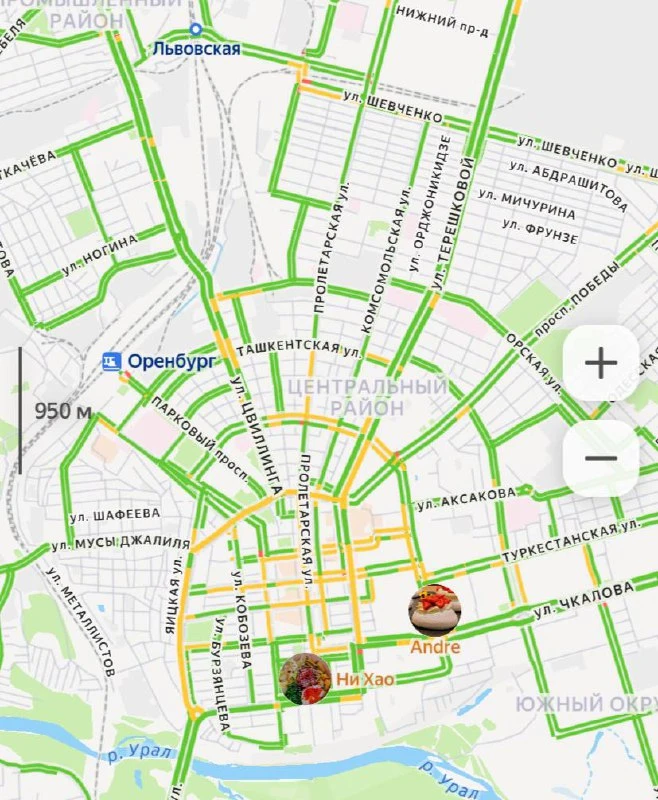
Task: Select the Львовская station marker
Action: click(196, 30)
